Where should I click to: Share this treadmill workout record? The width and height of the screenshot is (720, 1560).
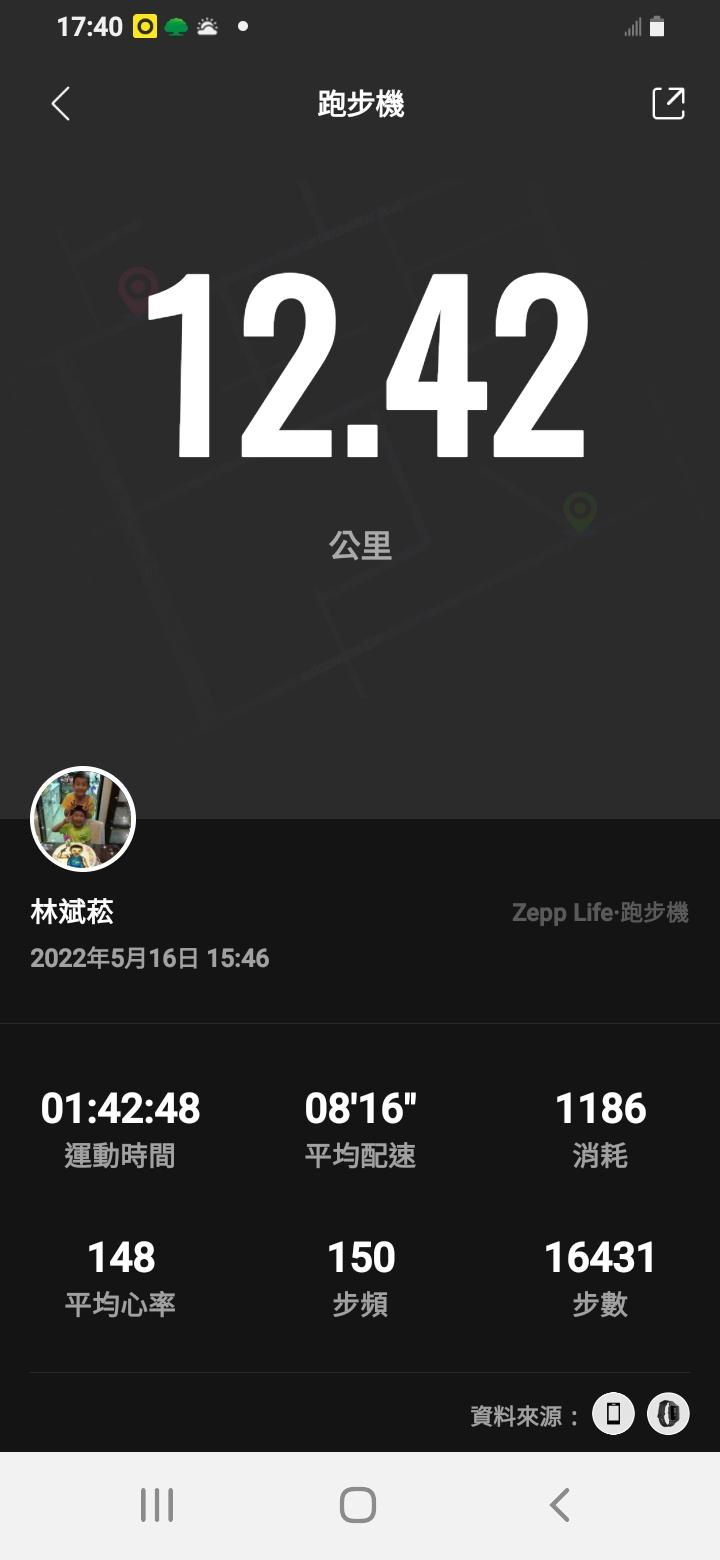click(x=668, y=104)
